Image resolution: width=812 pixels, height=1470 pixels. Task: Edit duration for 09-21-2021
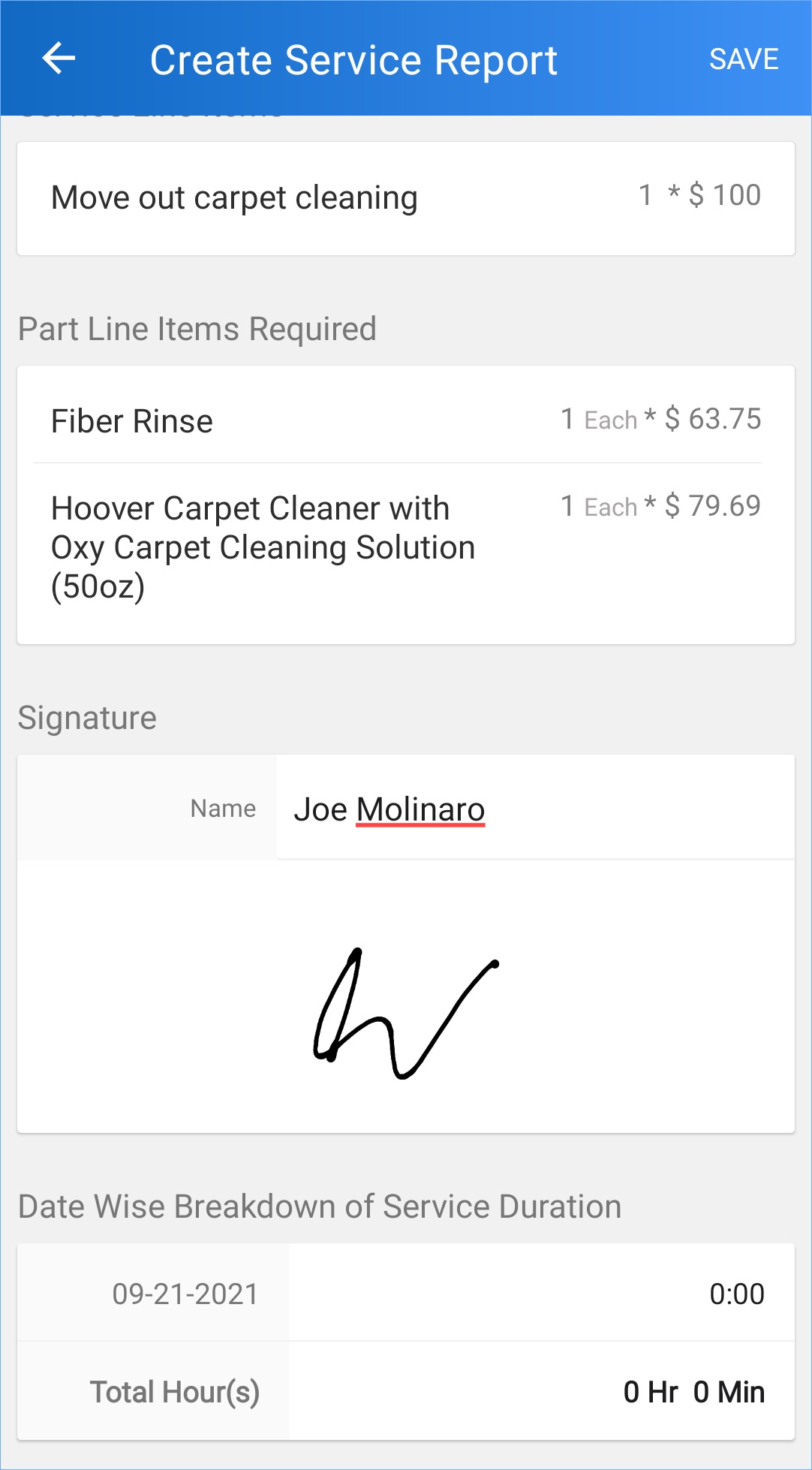click(540, 1294)
